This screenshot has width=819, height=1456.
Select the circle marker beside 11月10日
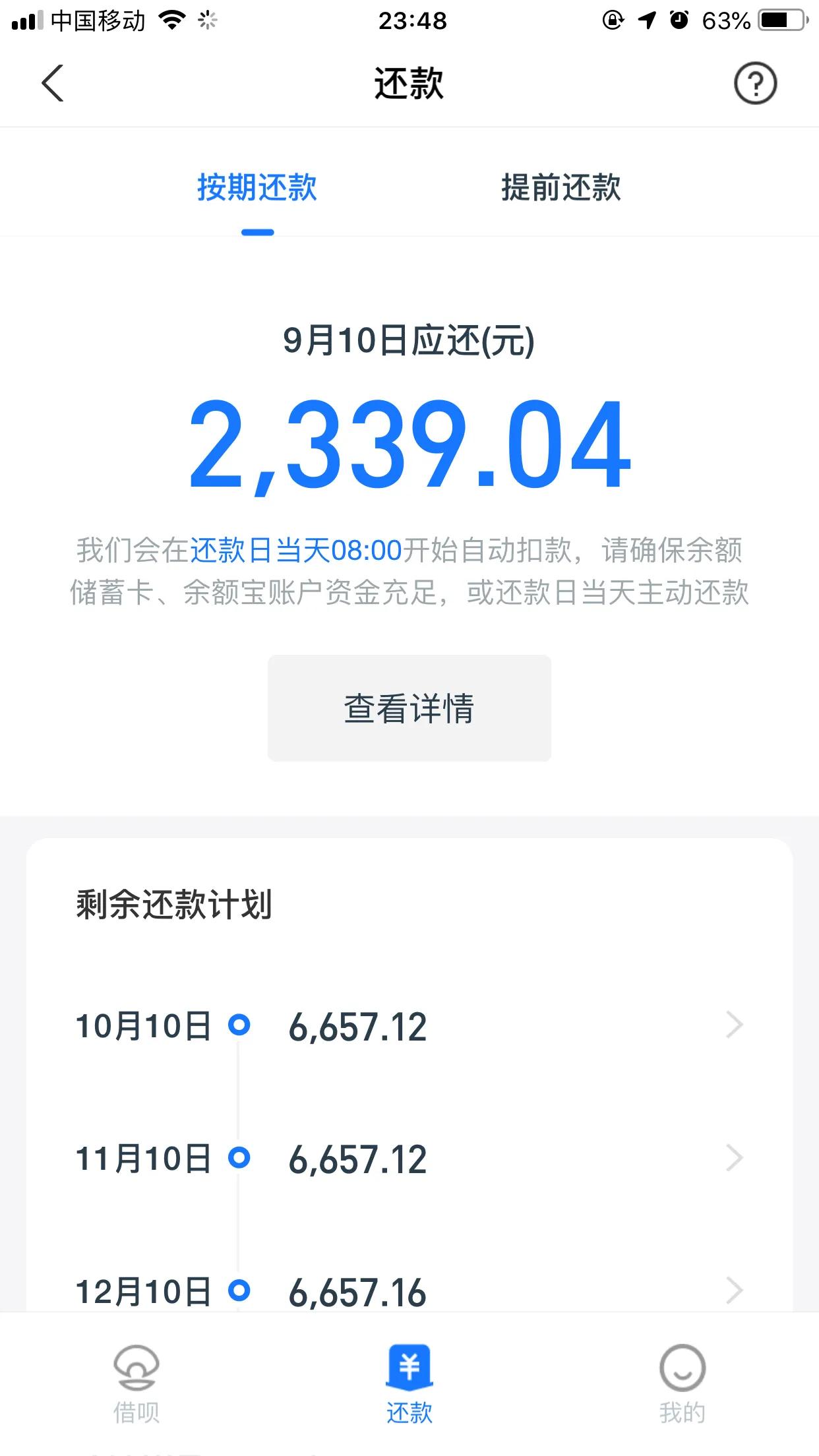click(x=240, y=1159)
